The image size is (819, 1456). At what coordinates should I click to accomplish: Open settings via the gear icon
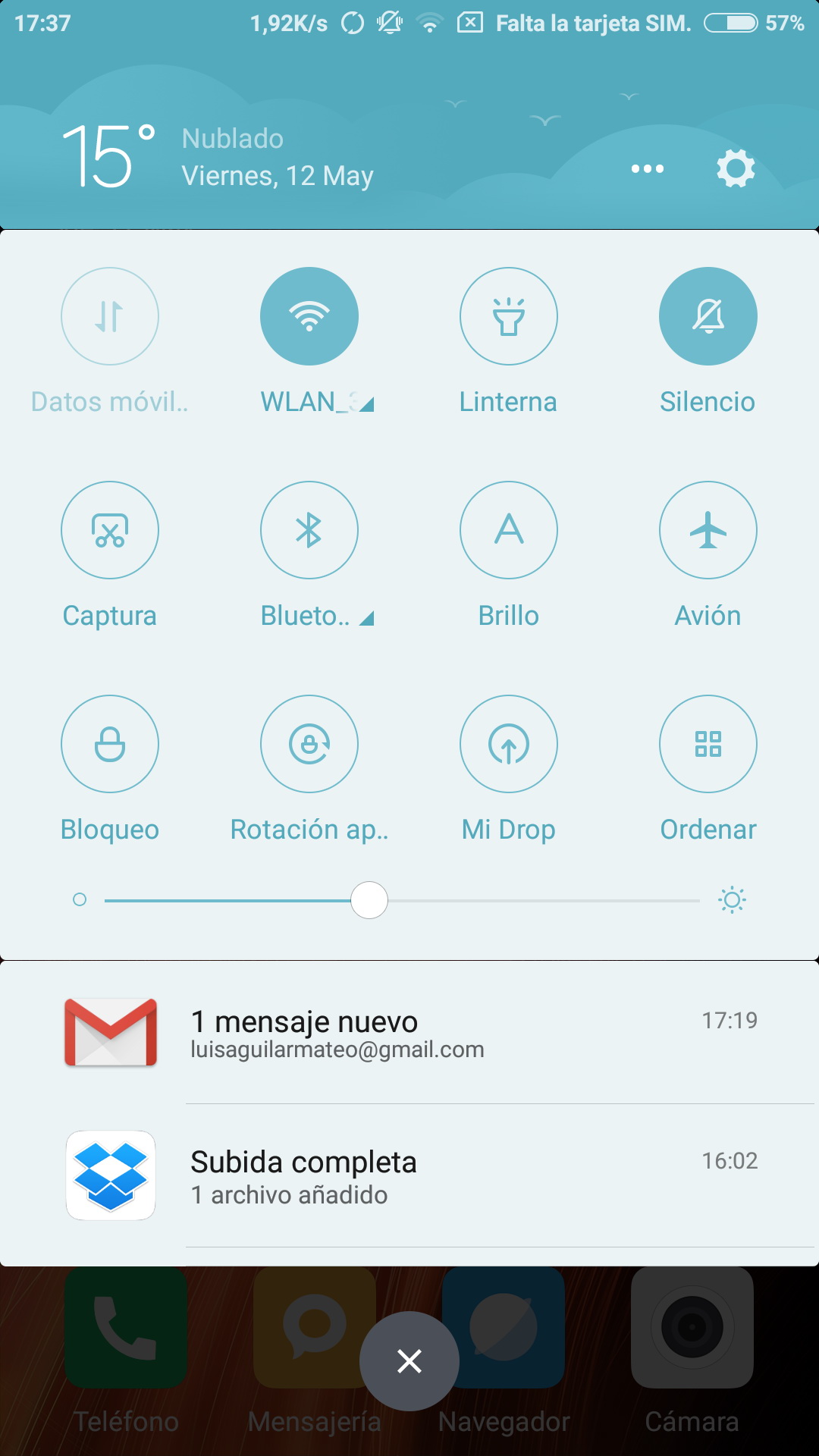point(736,168)
